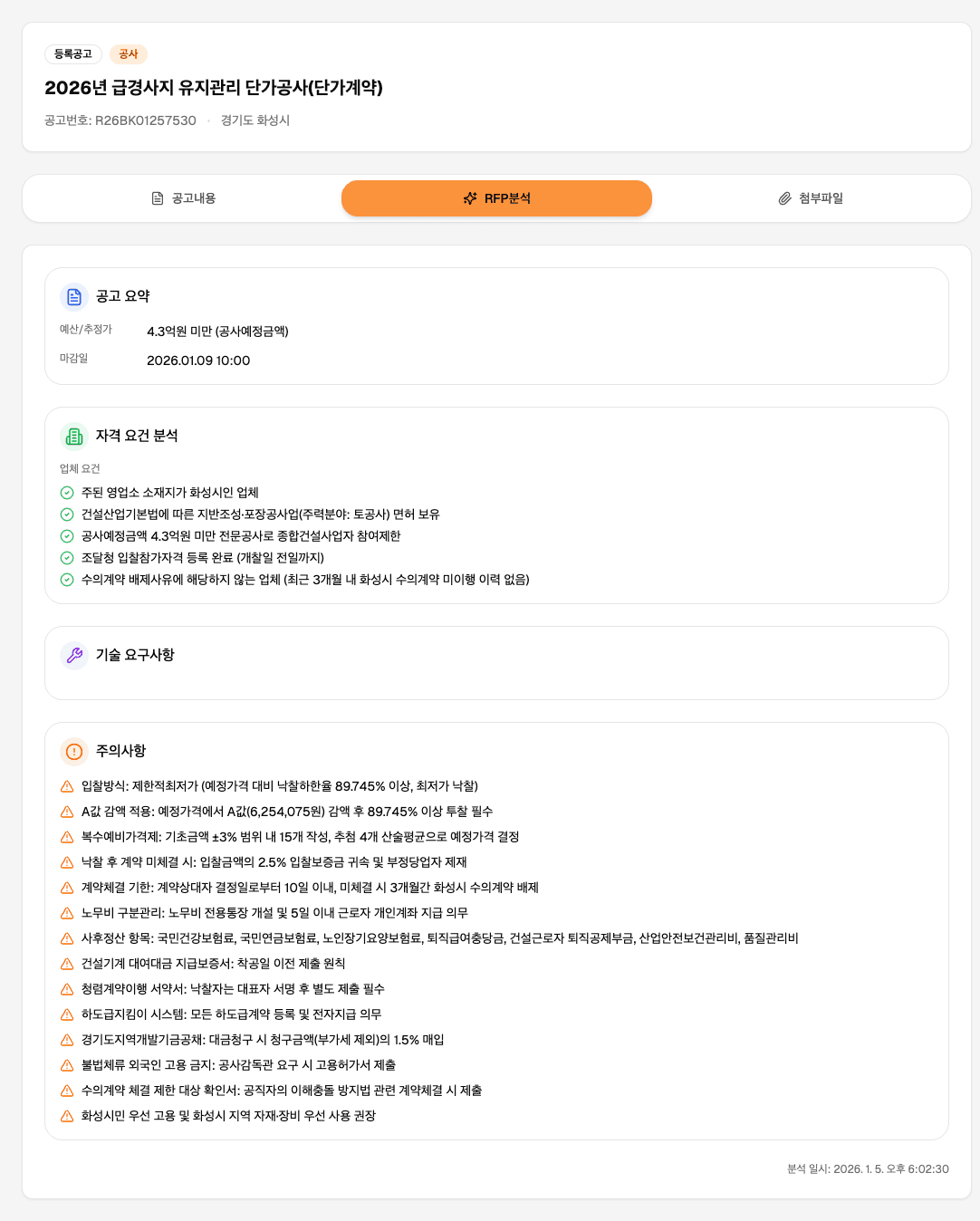980x1221 pixels.
Task: Click the sparkle icon inside RFP분석 button
Action: point(469,198)
